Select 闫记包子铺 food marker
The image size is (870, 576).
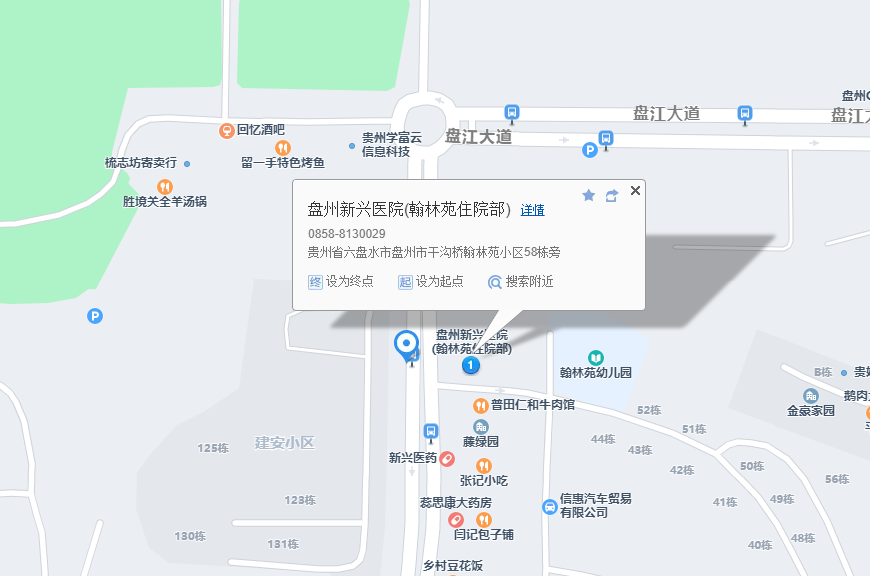tap(484, 520)
